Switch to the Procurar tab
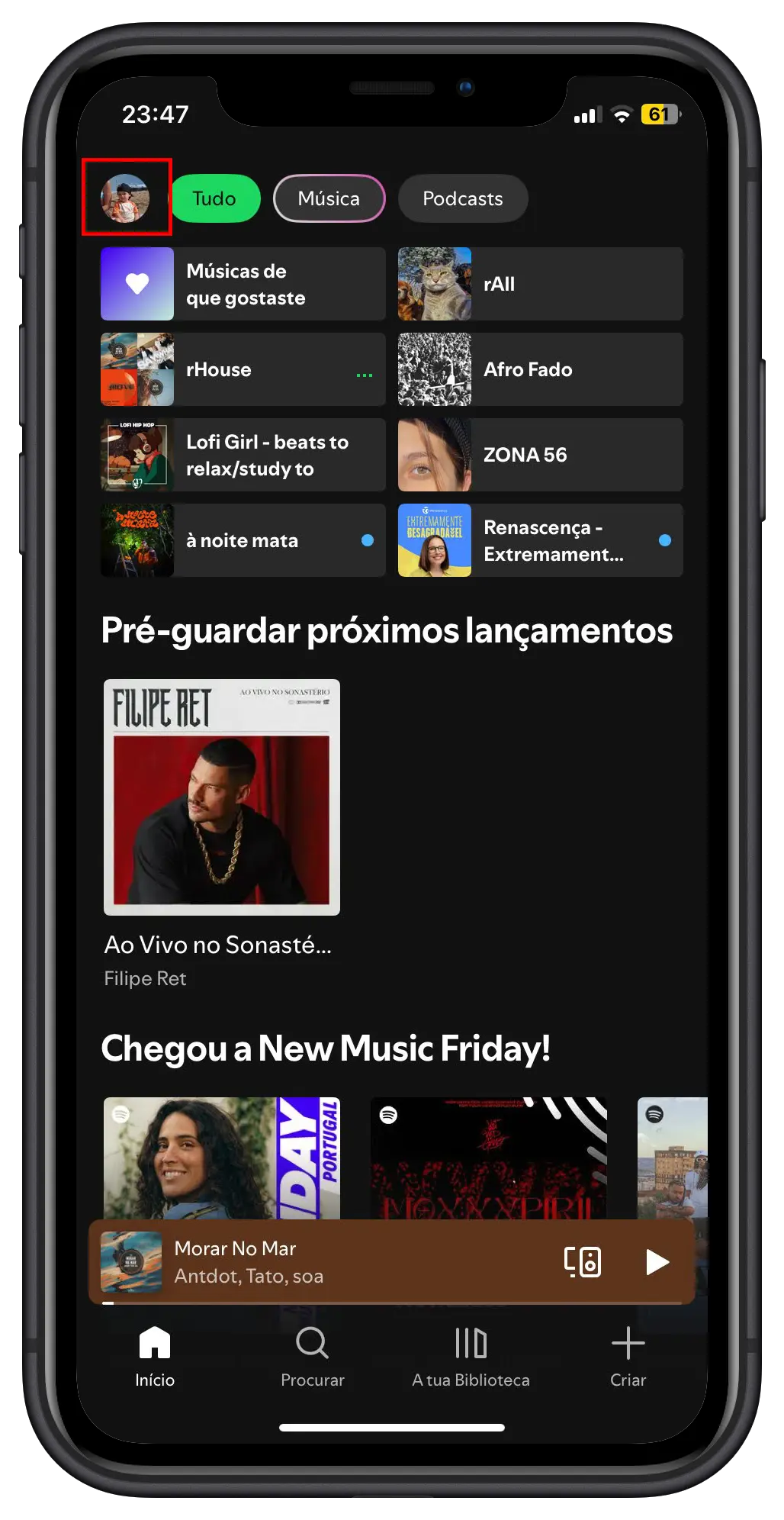784x1520 pixels. coord(312,1357)
